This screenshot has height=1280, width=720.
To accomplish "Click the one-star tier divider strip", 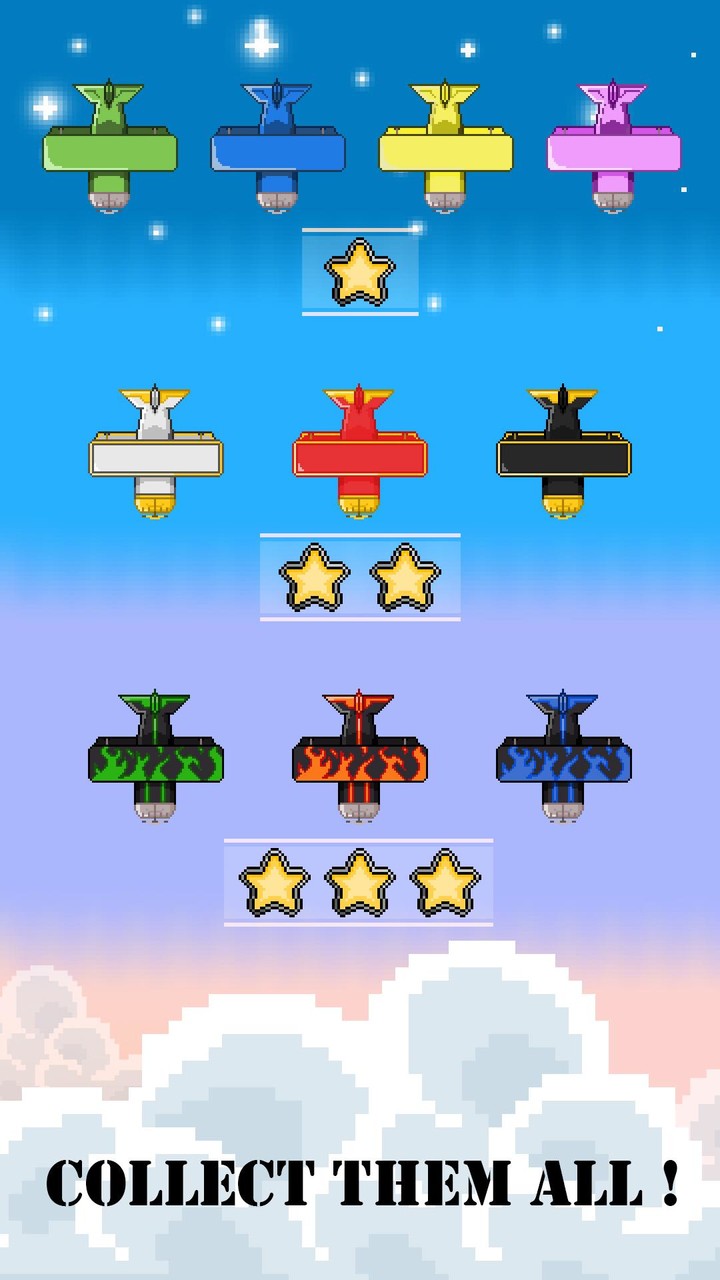I will [358, 270].
